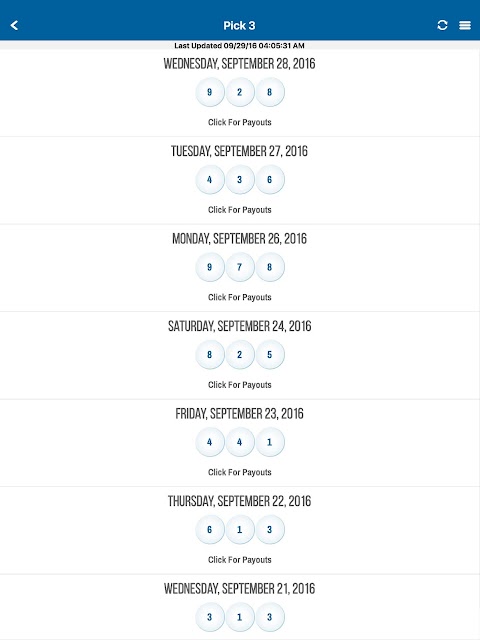This screenshot has width=480, height=640.
Task: View payouts for Tuesday, September 27
Action: [240, 210]
